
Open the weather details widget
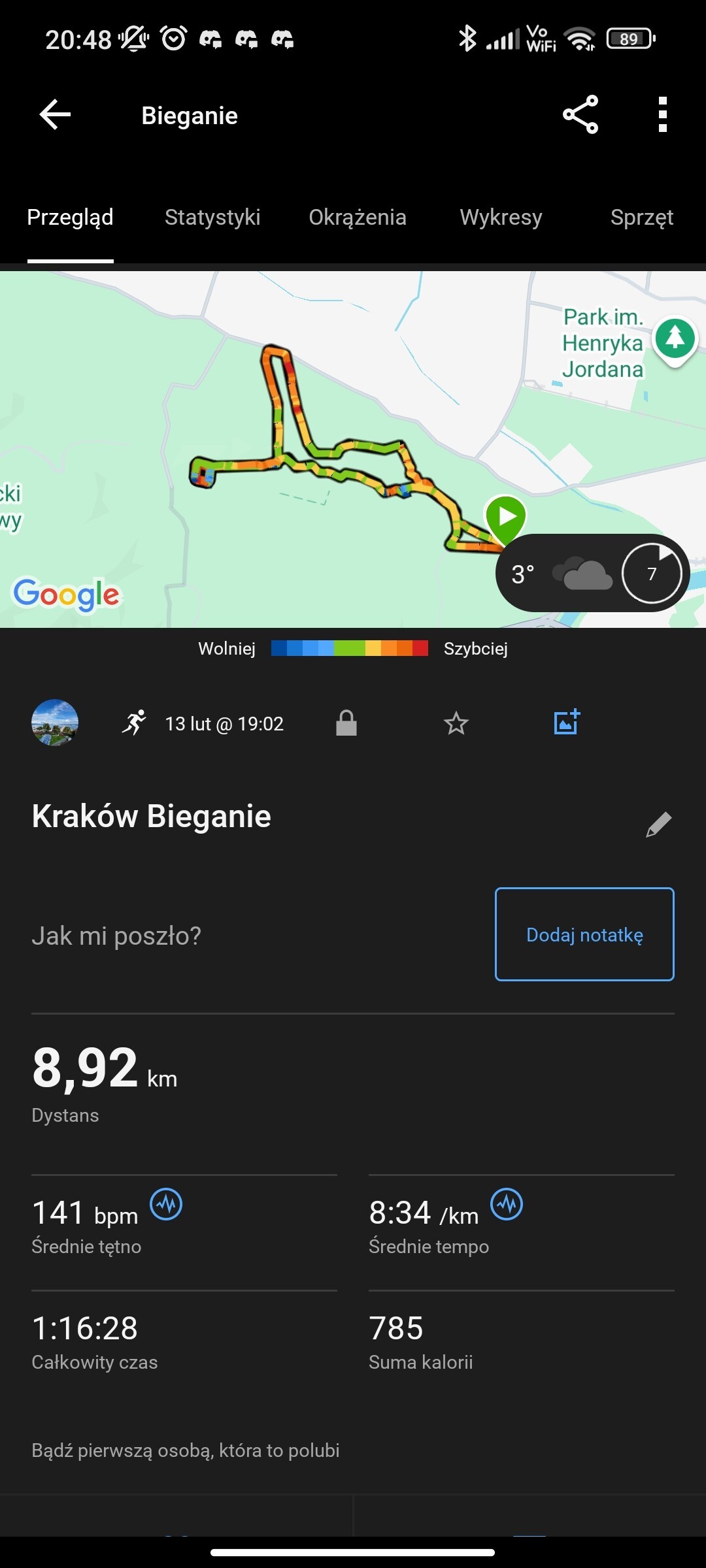tap(592, 574)
